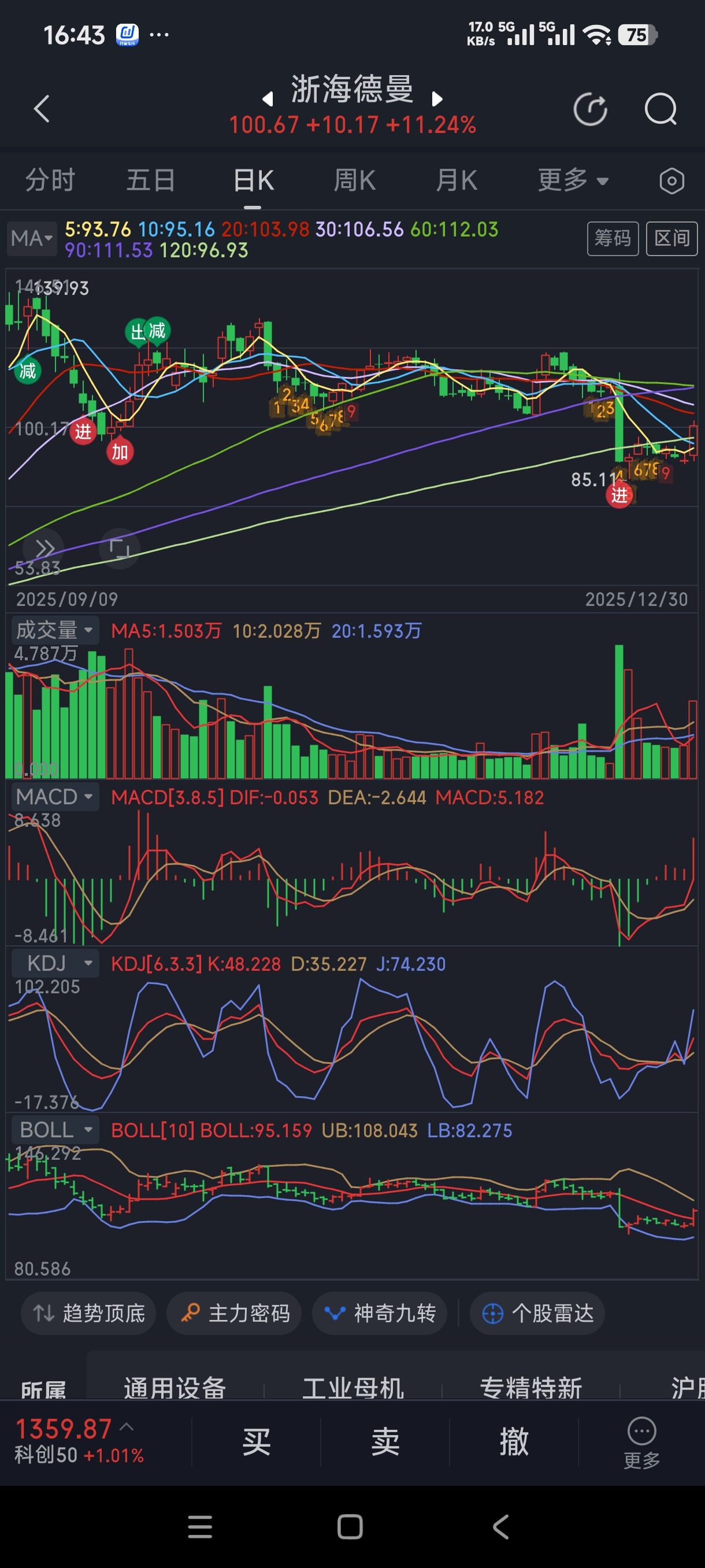
Task: Expand chart to fullscreen
Action: 119,549
